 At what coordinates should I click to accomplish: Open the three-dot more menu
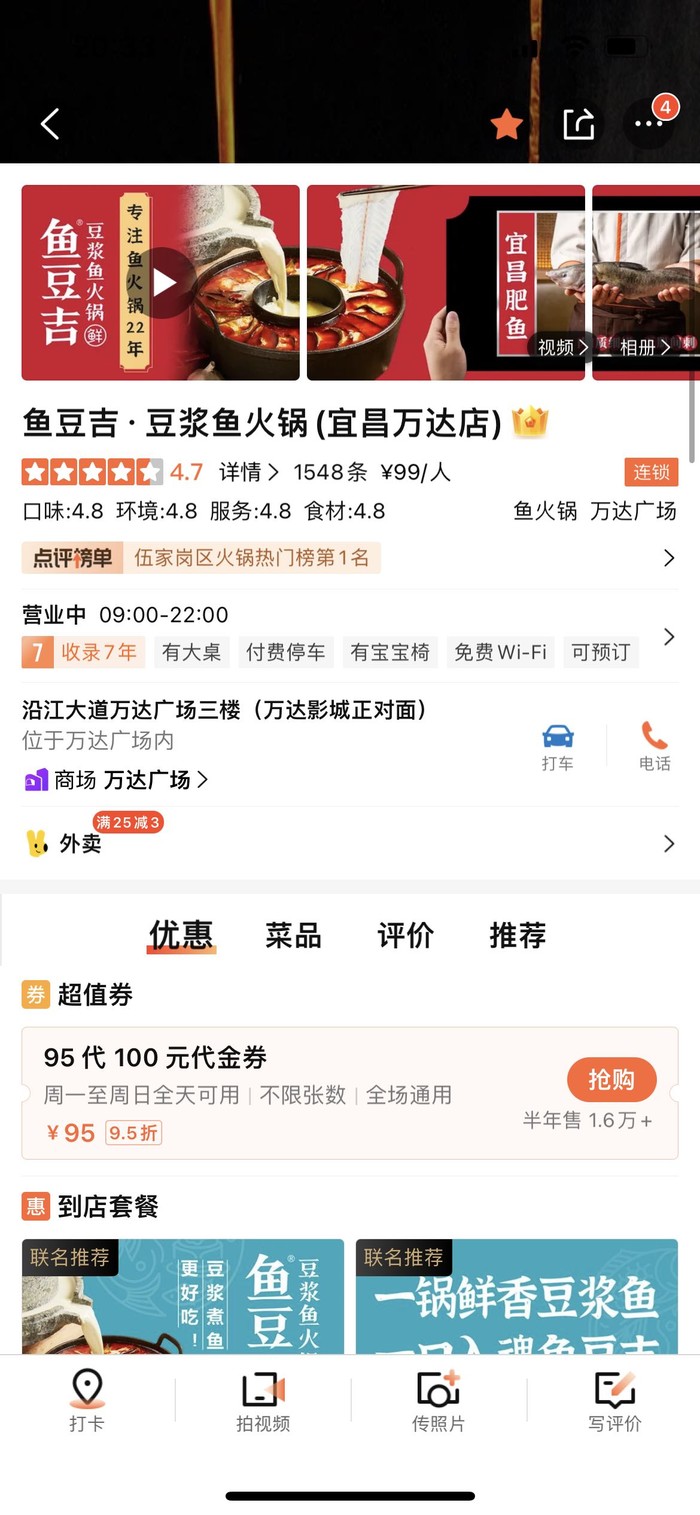(648, 124)
